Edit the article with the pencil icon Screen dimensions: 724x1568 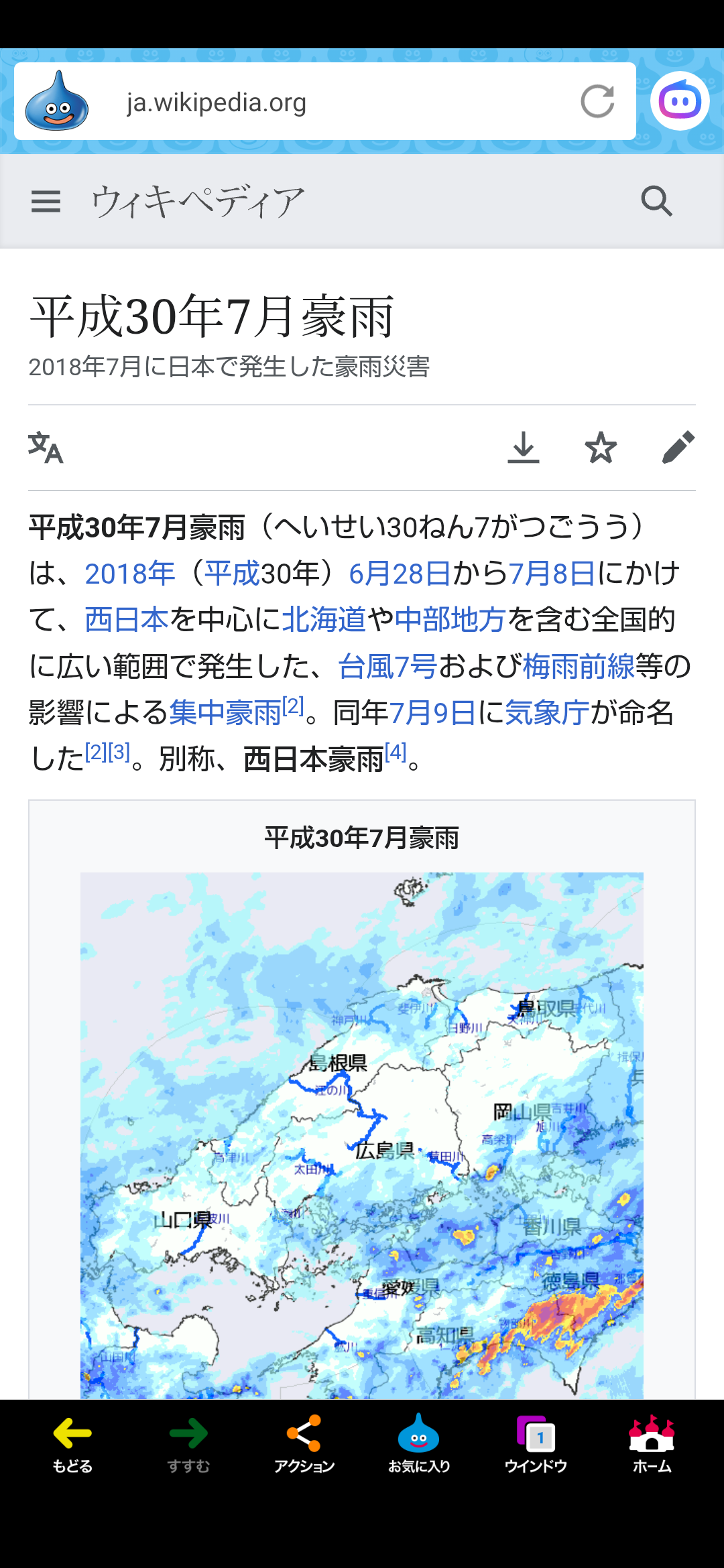pos(678,448)
